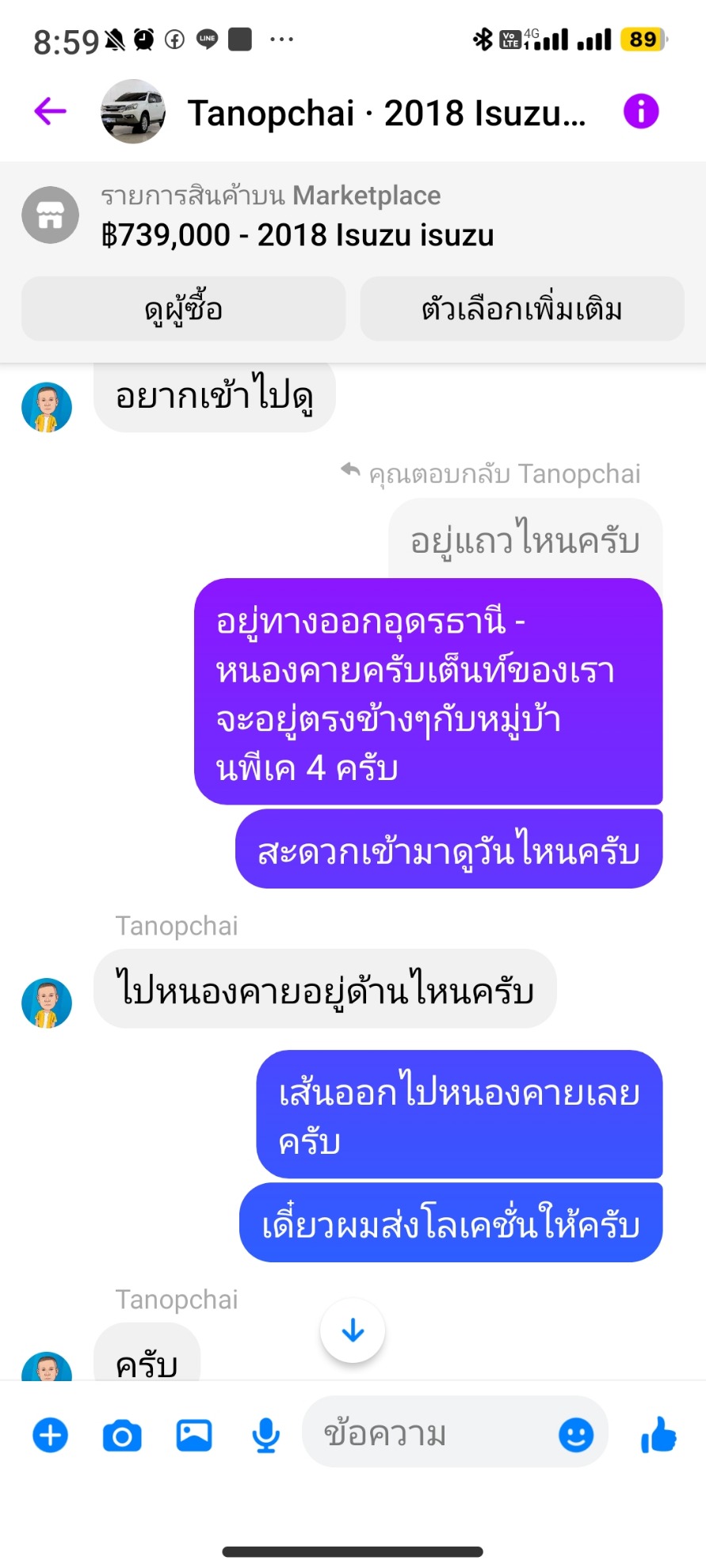Jump to latest messages with down arrow

coord(353,1331)
